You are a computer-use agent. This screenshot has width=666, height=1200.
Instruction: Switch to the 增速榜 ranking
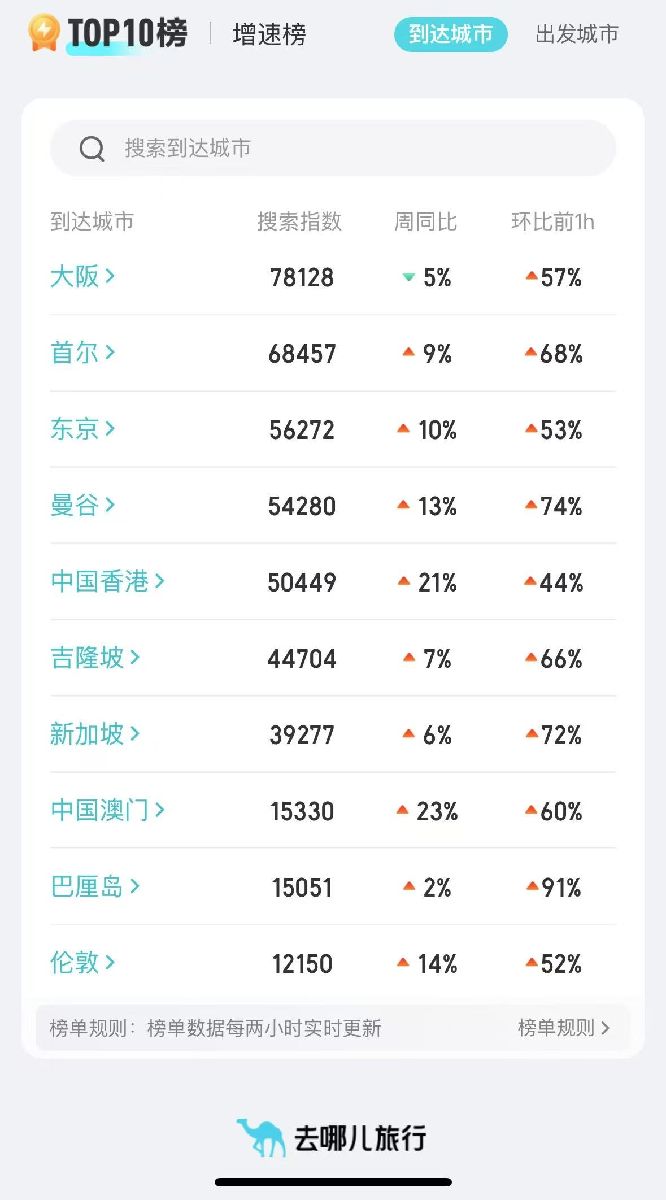(269, 34)
